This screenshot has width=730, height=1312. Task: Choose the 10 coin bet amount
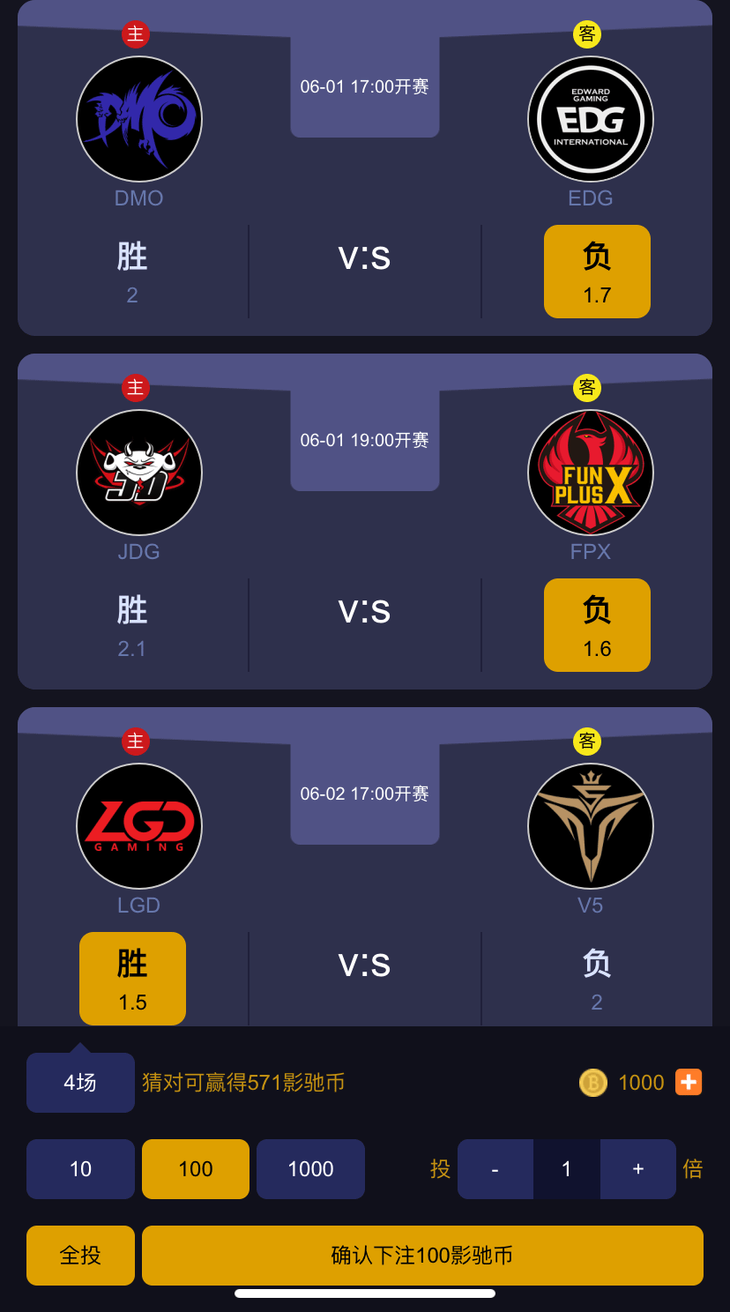pos(80,1169)
